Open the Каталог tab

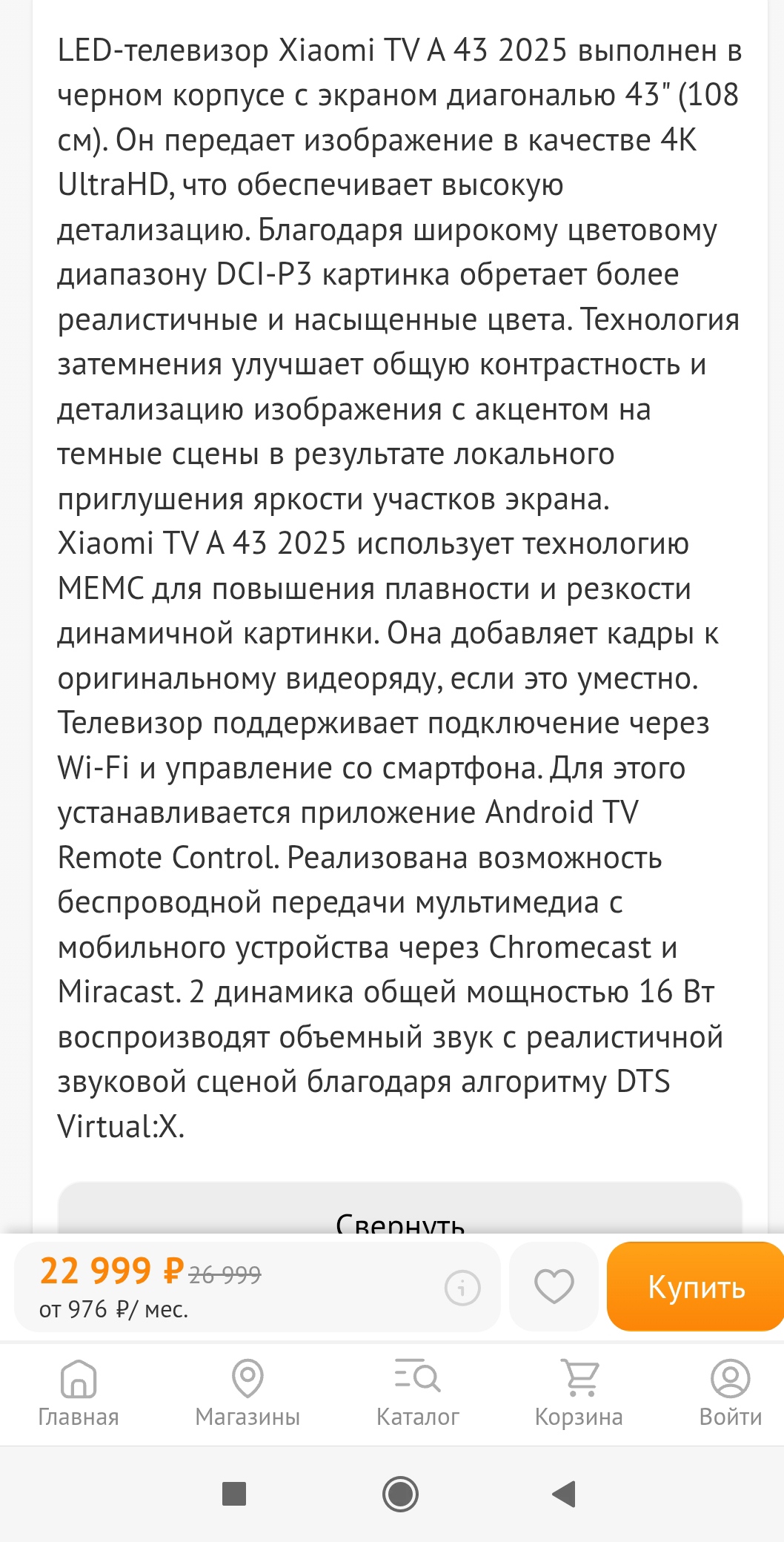coord(417,1394)
